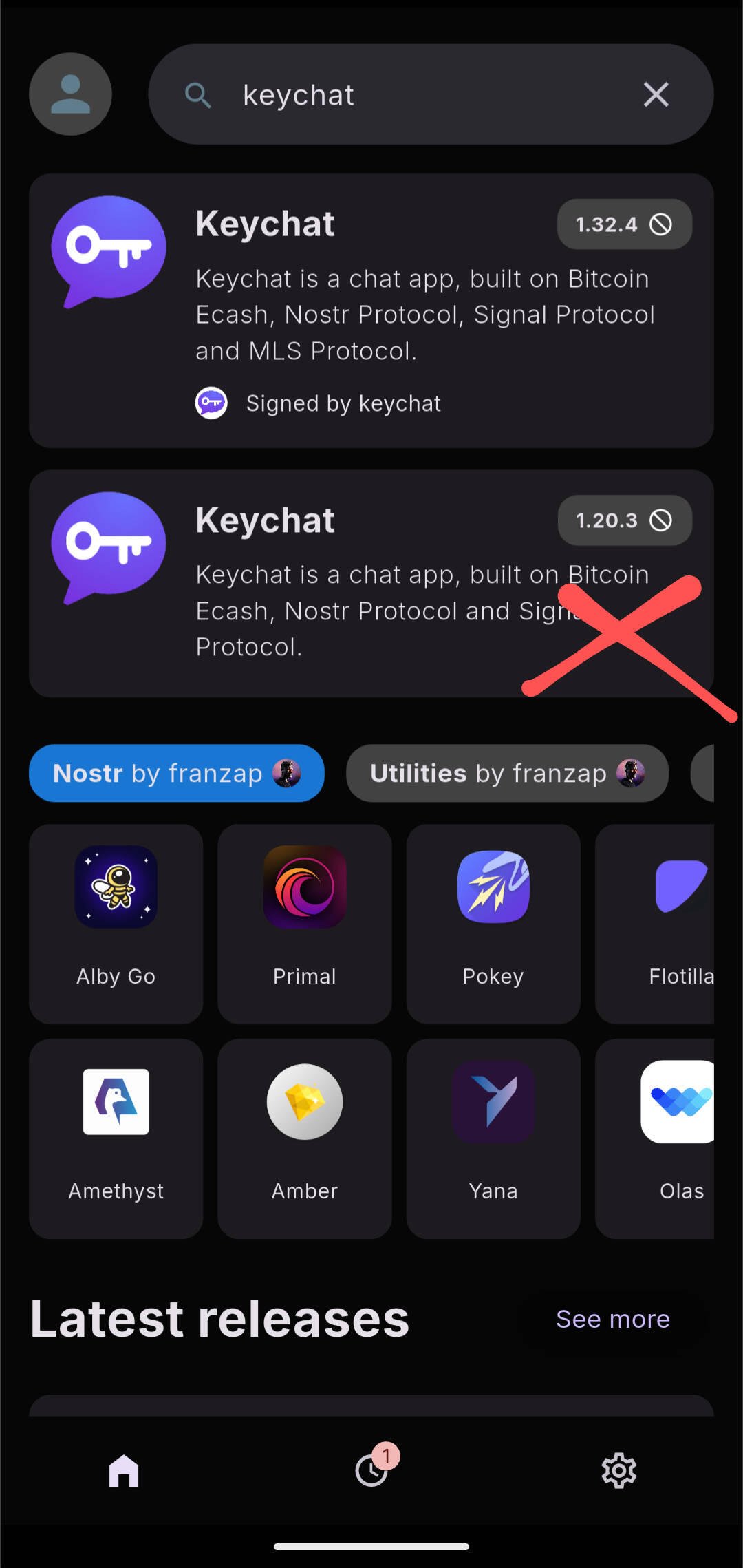Open the profile avatar icon
Image resolution: width=743 pixels, height=1568 pixels.
point(70,94)
